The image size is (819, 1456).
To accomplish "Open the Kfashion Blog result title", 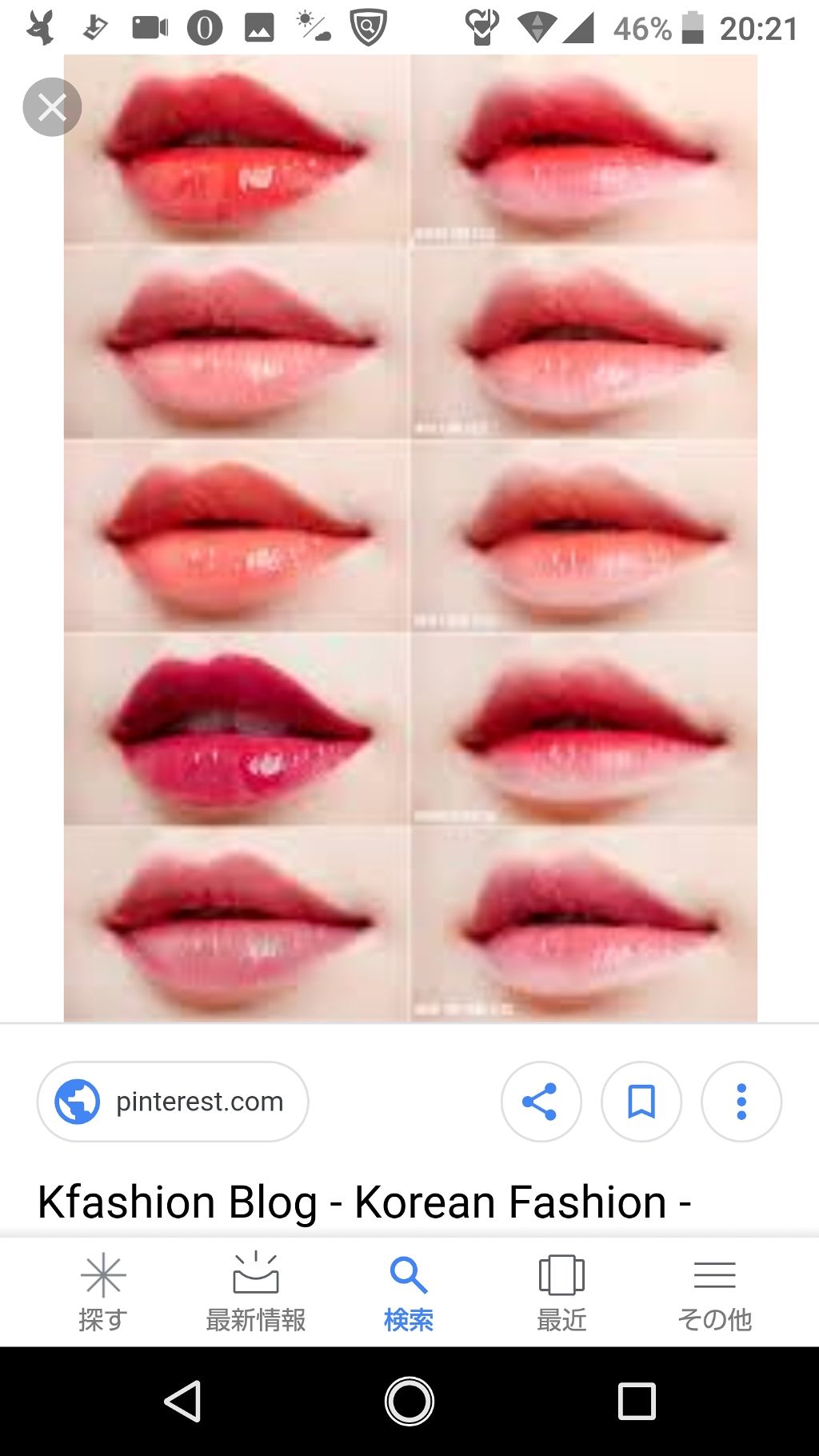I will [x=364, y=1202].
